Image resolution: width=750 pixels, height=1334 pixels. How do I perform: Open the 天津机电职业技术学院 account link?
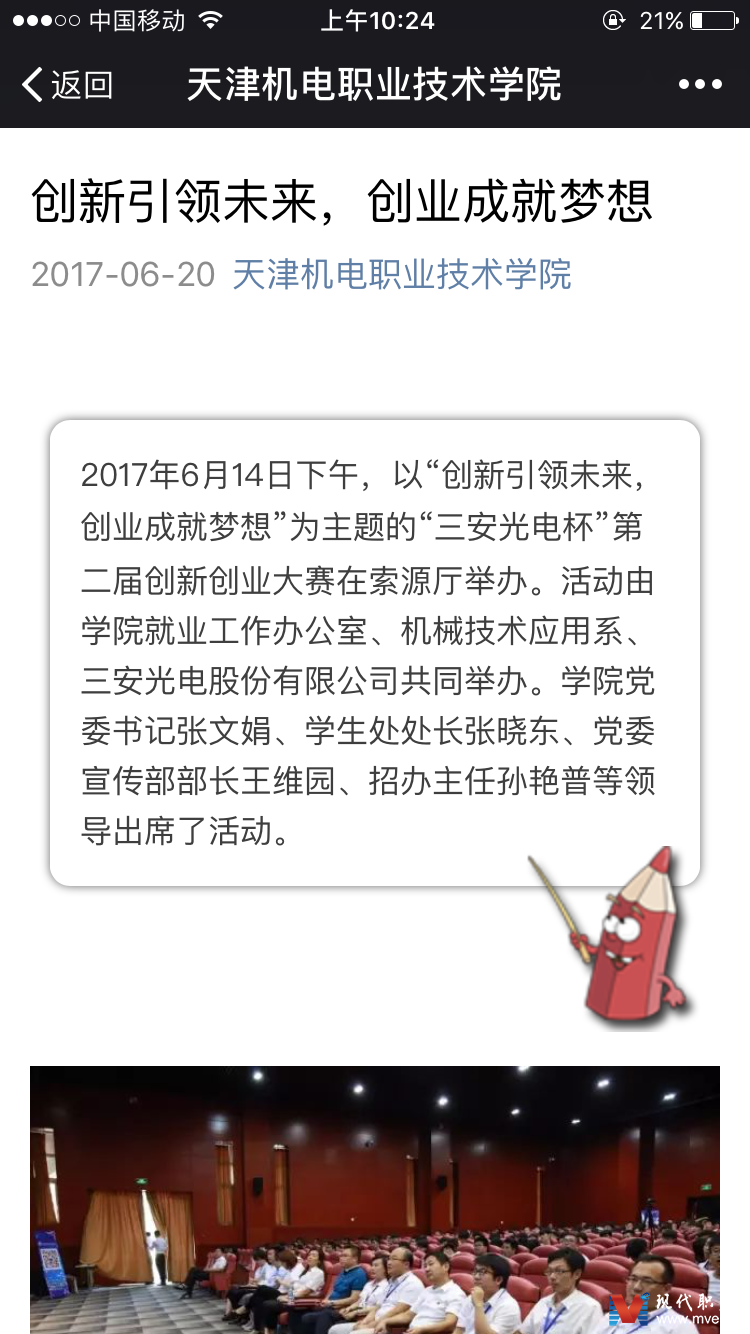[x=402, y=274]
